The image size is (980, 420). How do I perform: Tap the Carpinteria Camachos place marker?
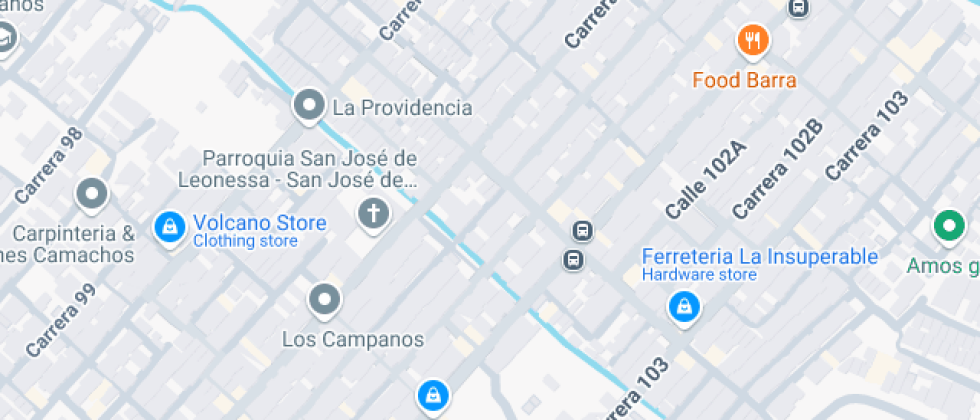92,193
